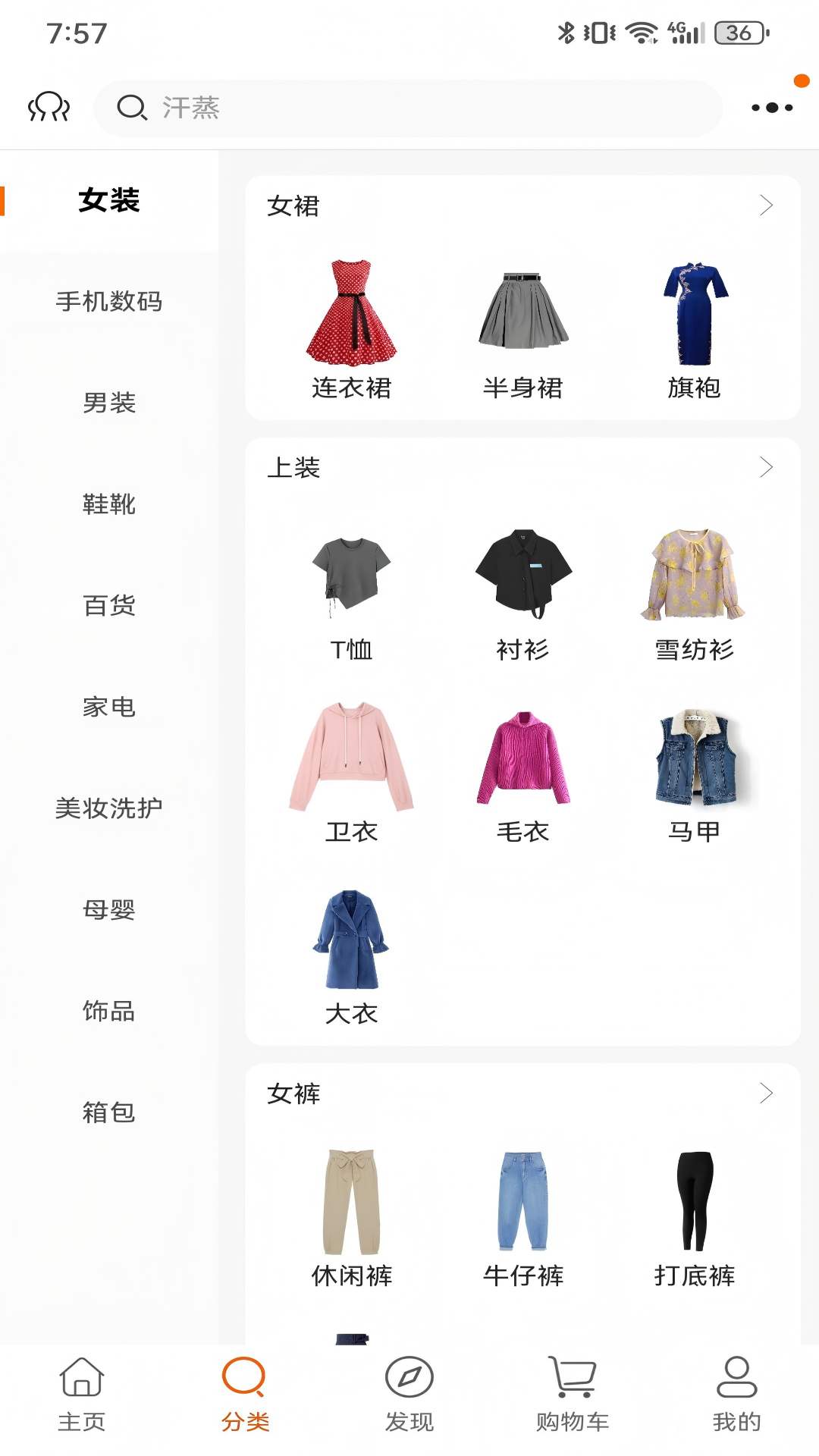Screen dimensions: 819x1456
Task: Expand the 女裤 section chevron
Action: [x=765, y=1093]
